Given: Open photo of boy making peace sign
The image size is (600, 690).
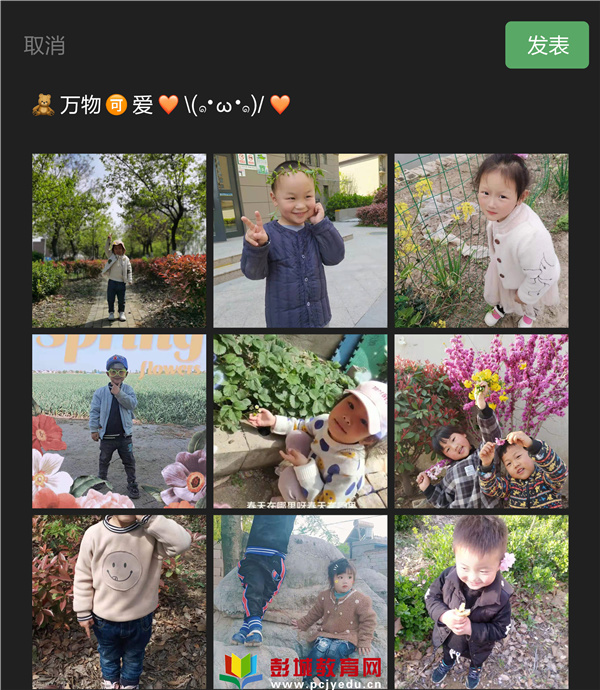Looking at the screenshot, I should pyautogui.click(x=300, y=241).
